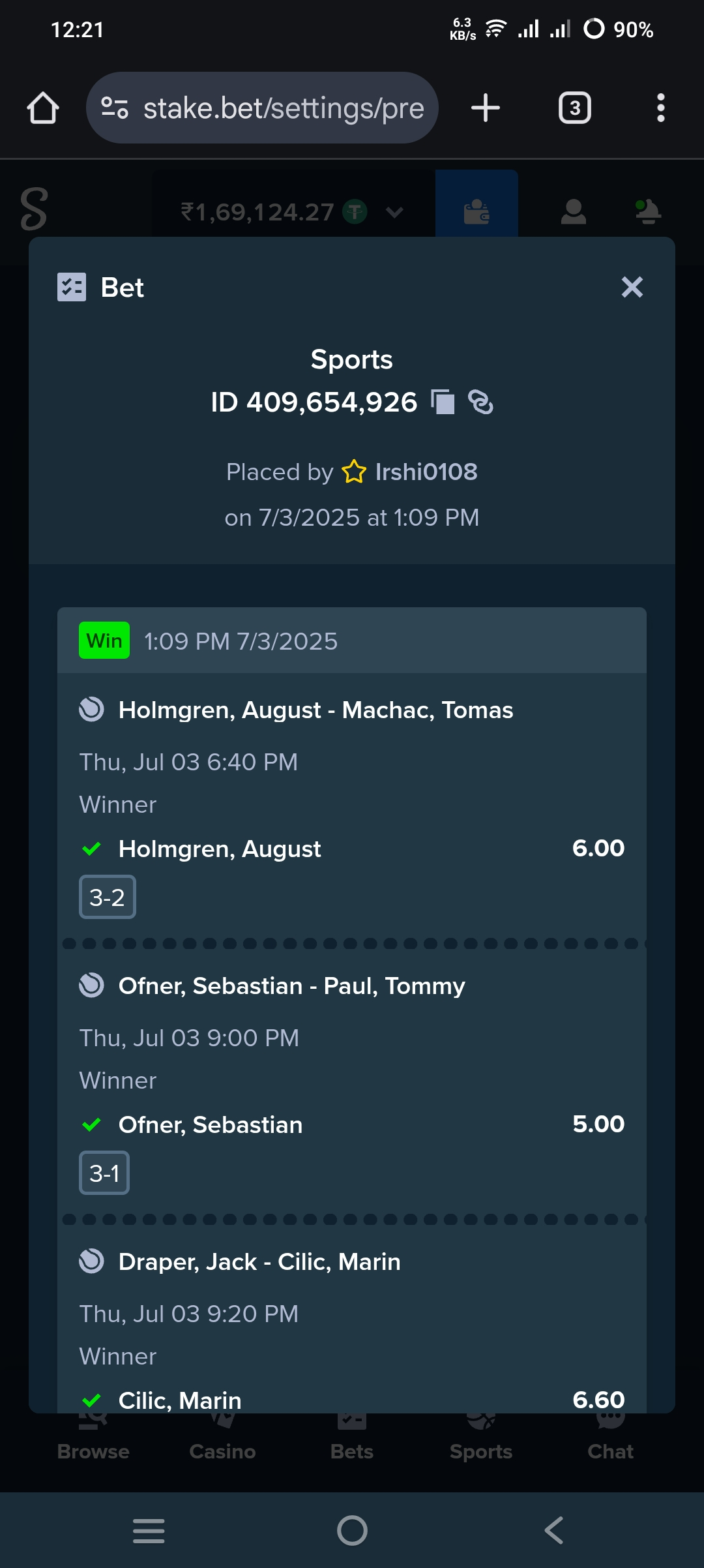Viewport: 704px width, 1568px height.
Task: Open Irshi0108's user profile
Action: tap(426, 472)
